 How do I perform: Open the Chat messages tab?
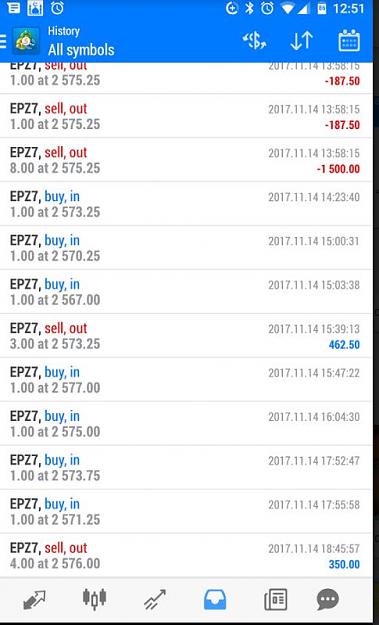(328, 599)
